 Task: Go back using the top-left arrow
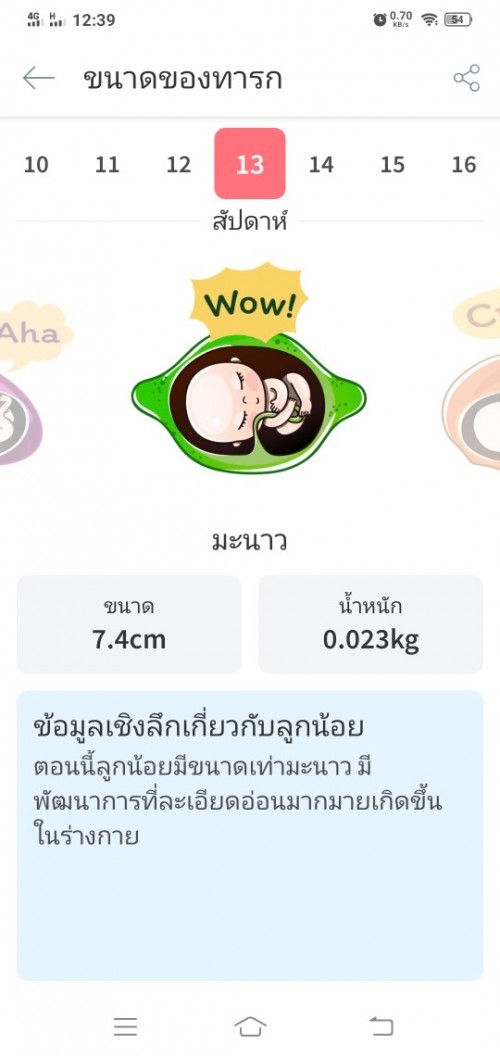[38, 78]
